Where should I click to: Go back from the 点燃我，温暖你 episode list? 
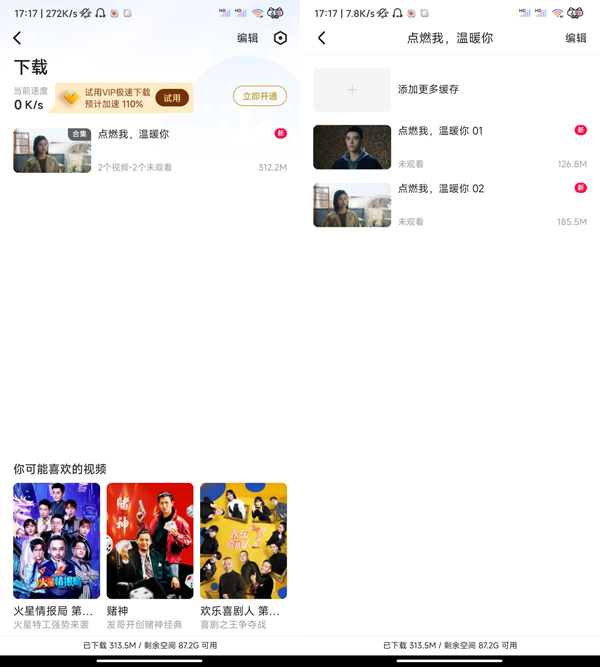pyautogui.click(x=321, y=38)
